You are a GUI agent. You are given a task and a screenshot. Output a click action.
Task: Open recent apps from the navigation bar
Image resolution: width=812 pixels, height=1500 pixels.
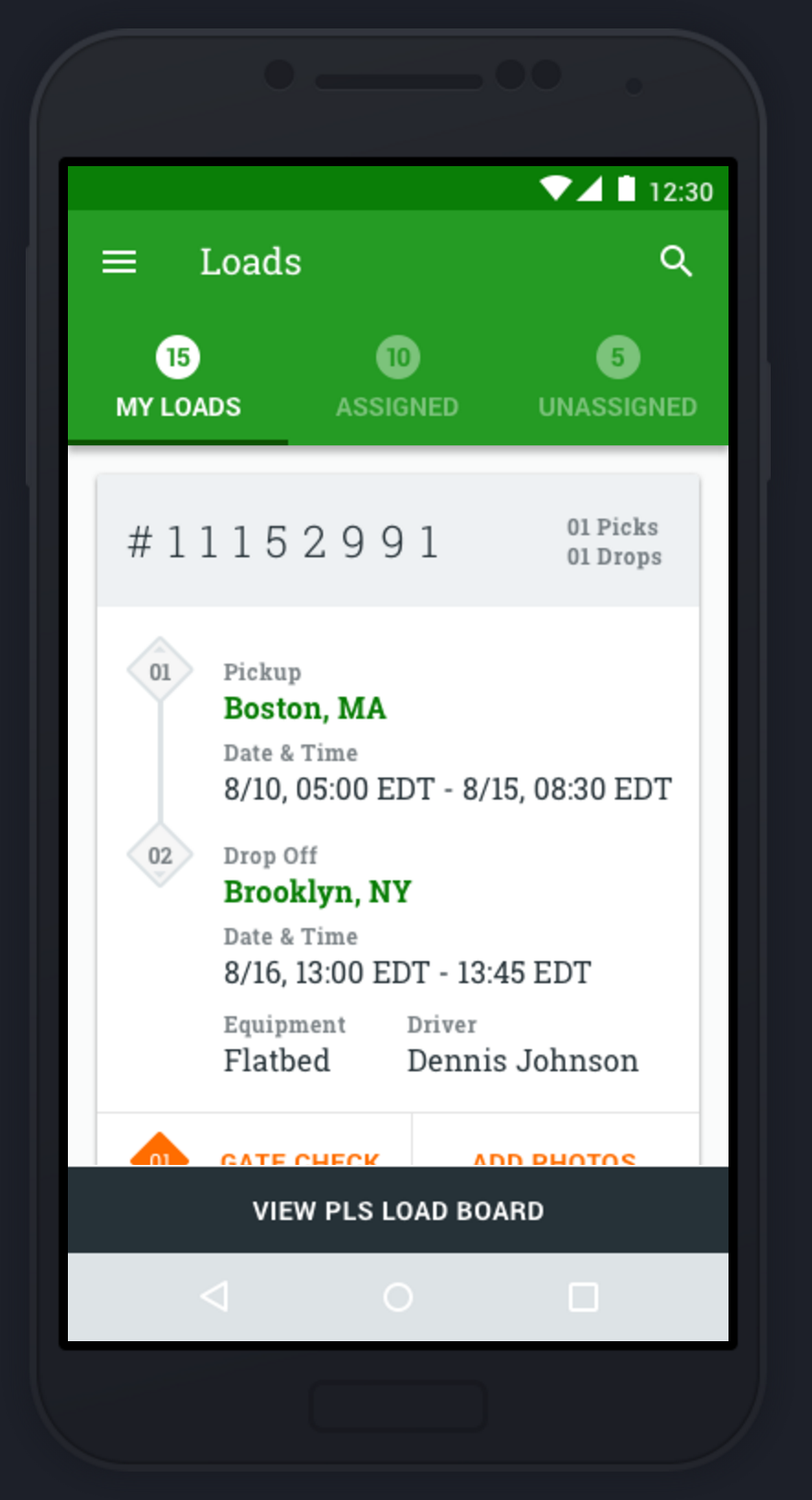click(x=584, y=1297)
